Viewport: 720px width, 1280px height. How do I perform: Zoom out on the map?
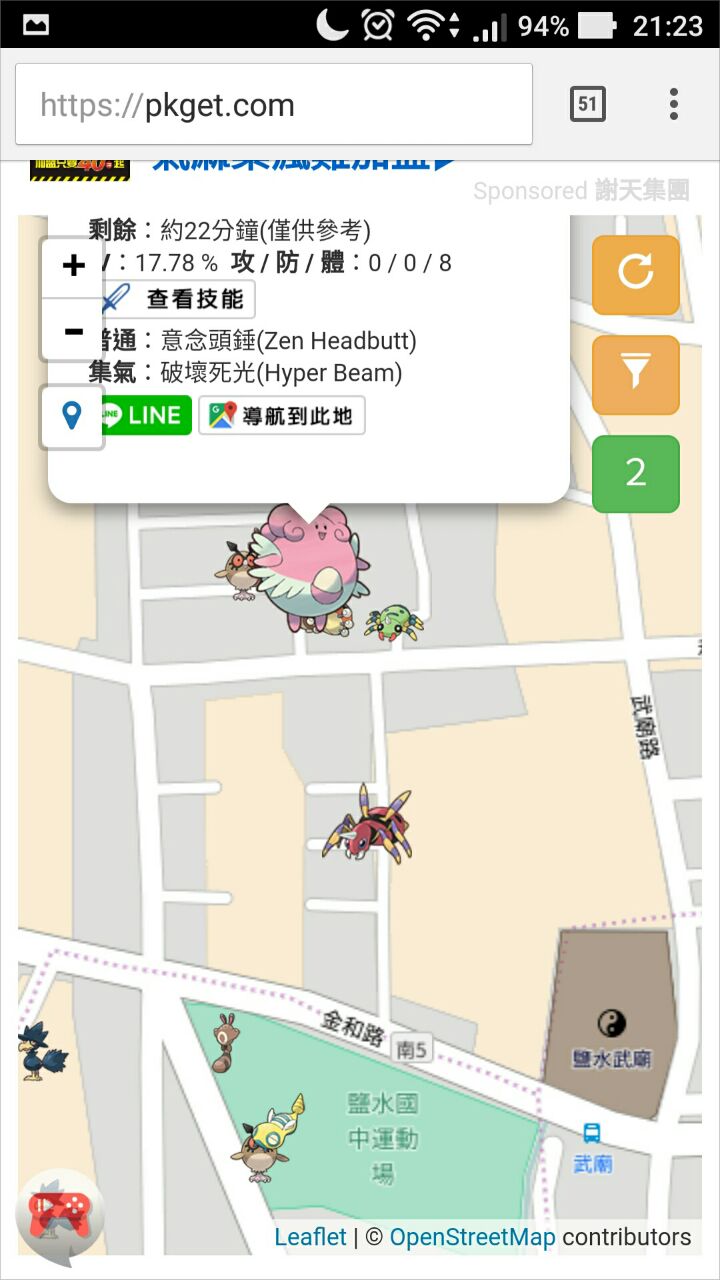tap(73, 331)
